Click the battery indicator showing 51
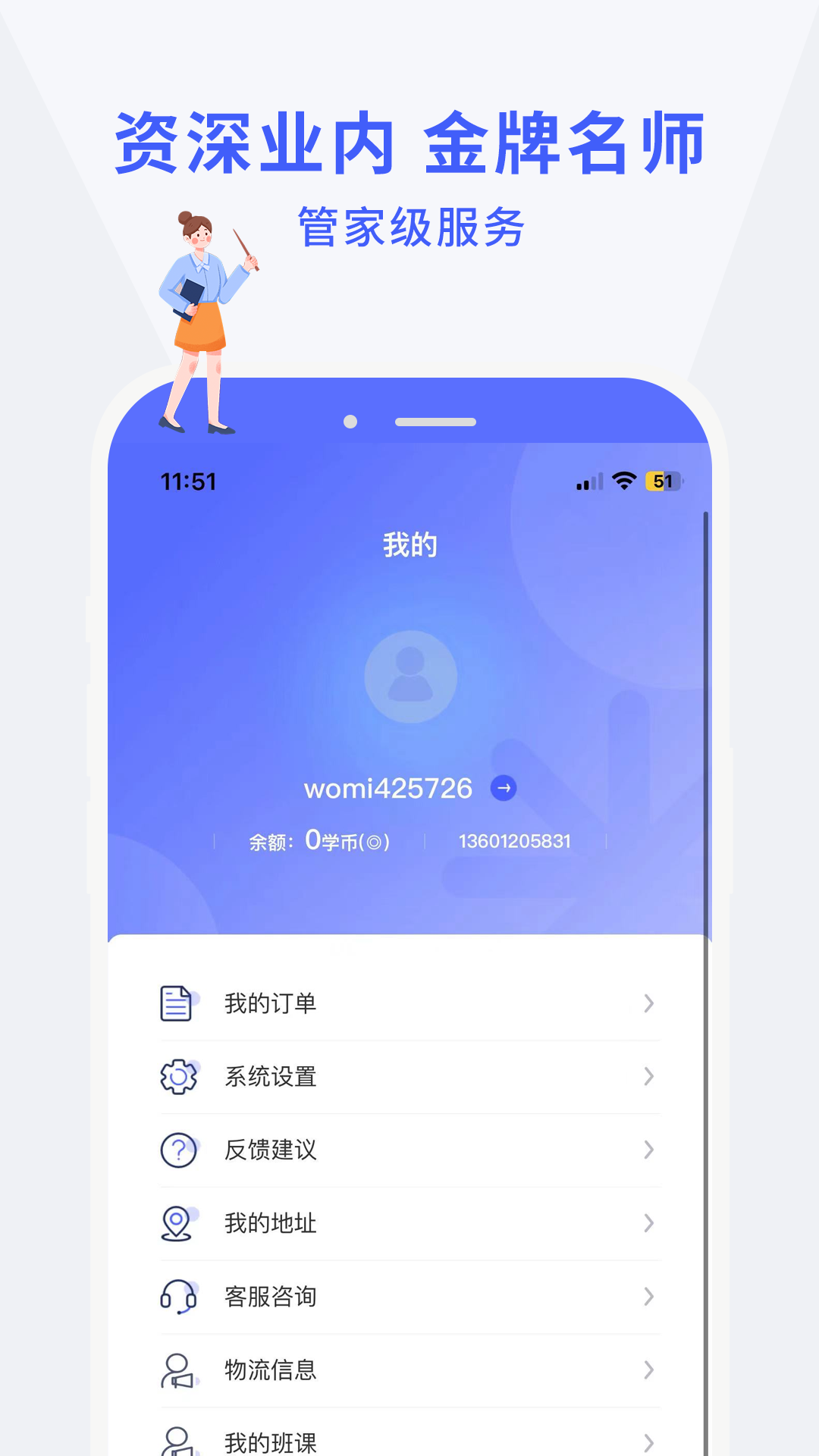 pyautogui.click(x=664, y=480)
